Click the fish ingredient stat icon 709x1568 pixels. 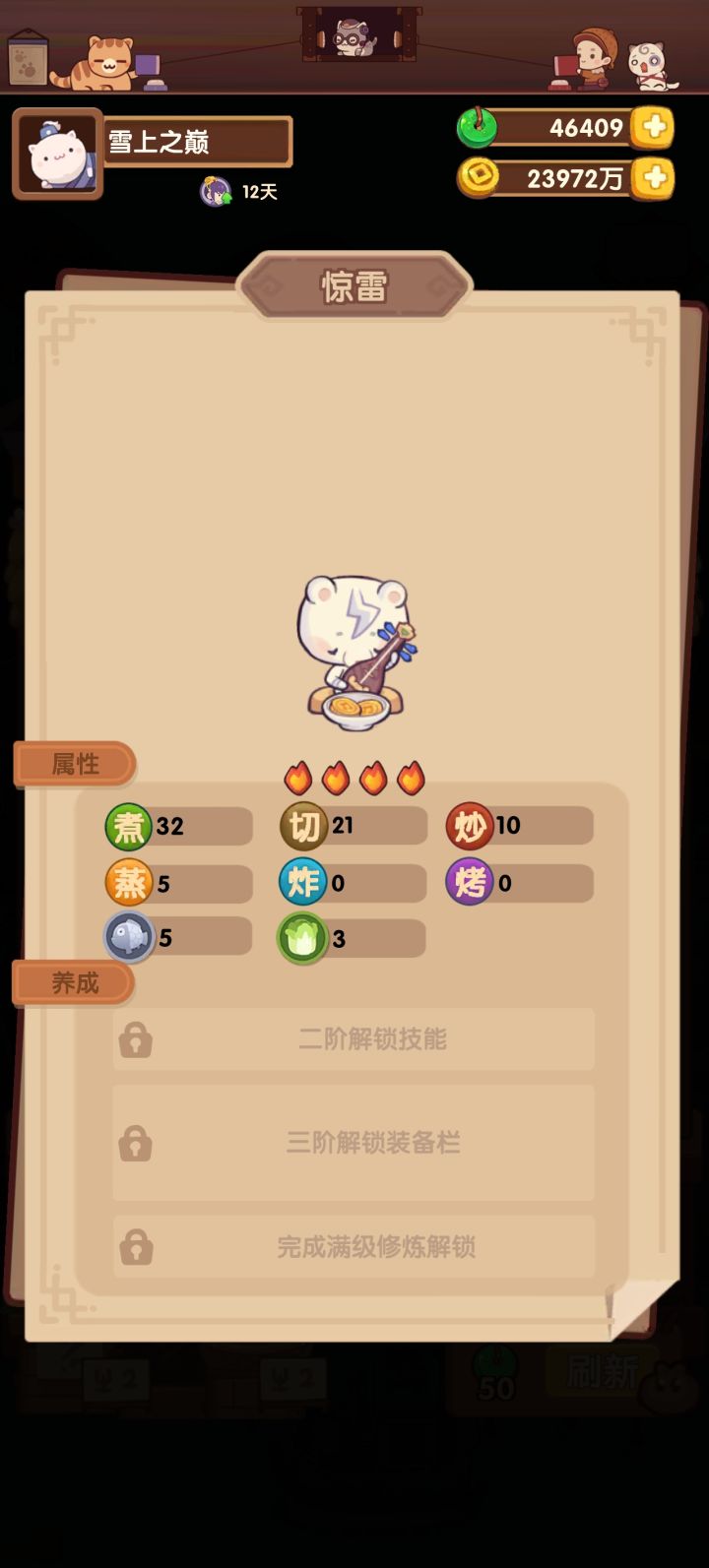click(x=129, y=936)
